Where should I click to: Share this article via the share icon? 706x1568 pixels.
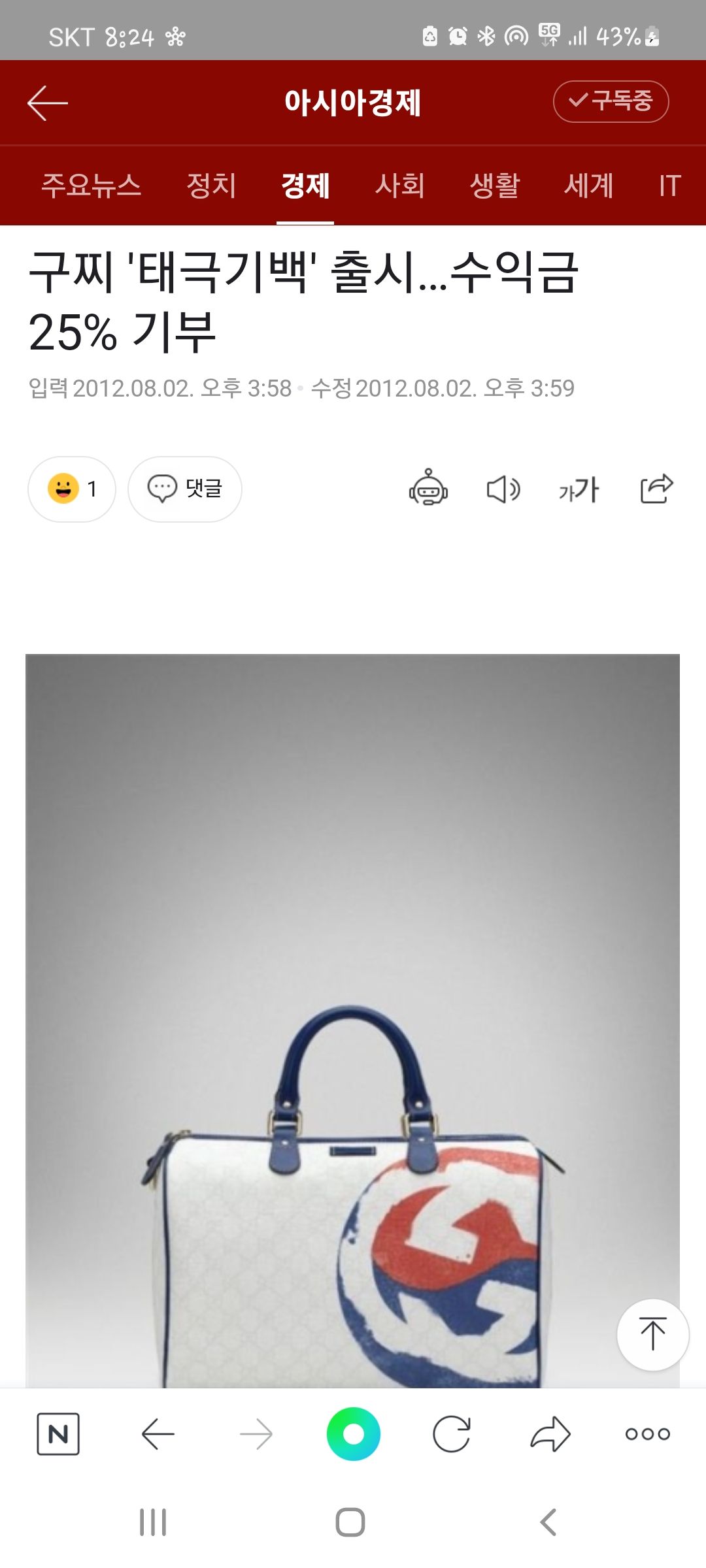point(656,489)
